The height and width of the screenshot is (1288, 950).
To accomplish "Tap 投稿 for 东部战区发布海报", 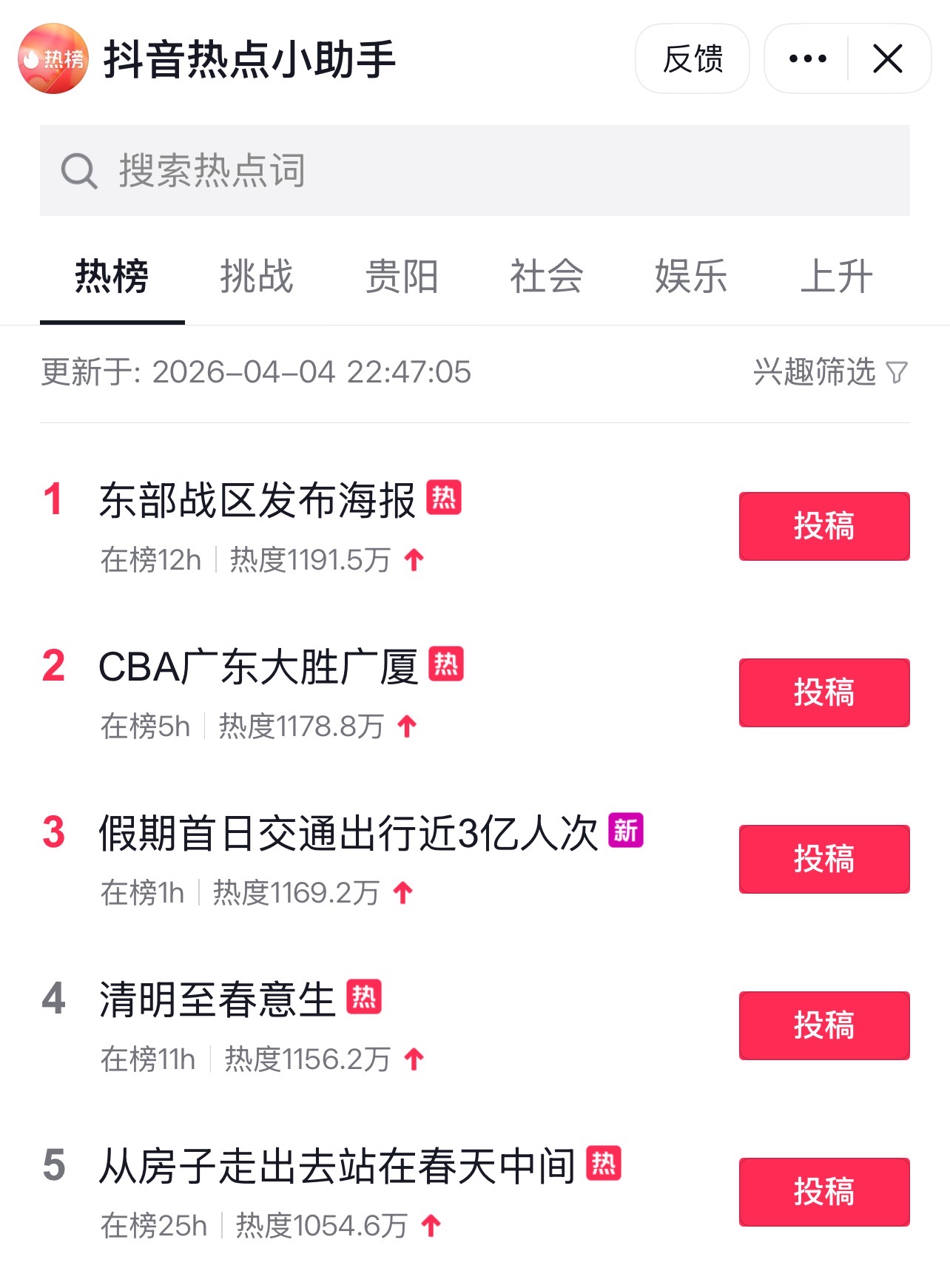I will pyautogui.click(x=823, y=526).
